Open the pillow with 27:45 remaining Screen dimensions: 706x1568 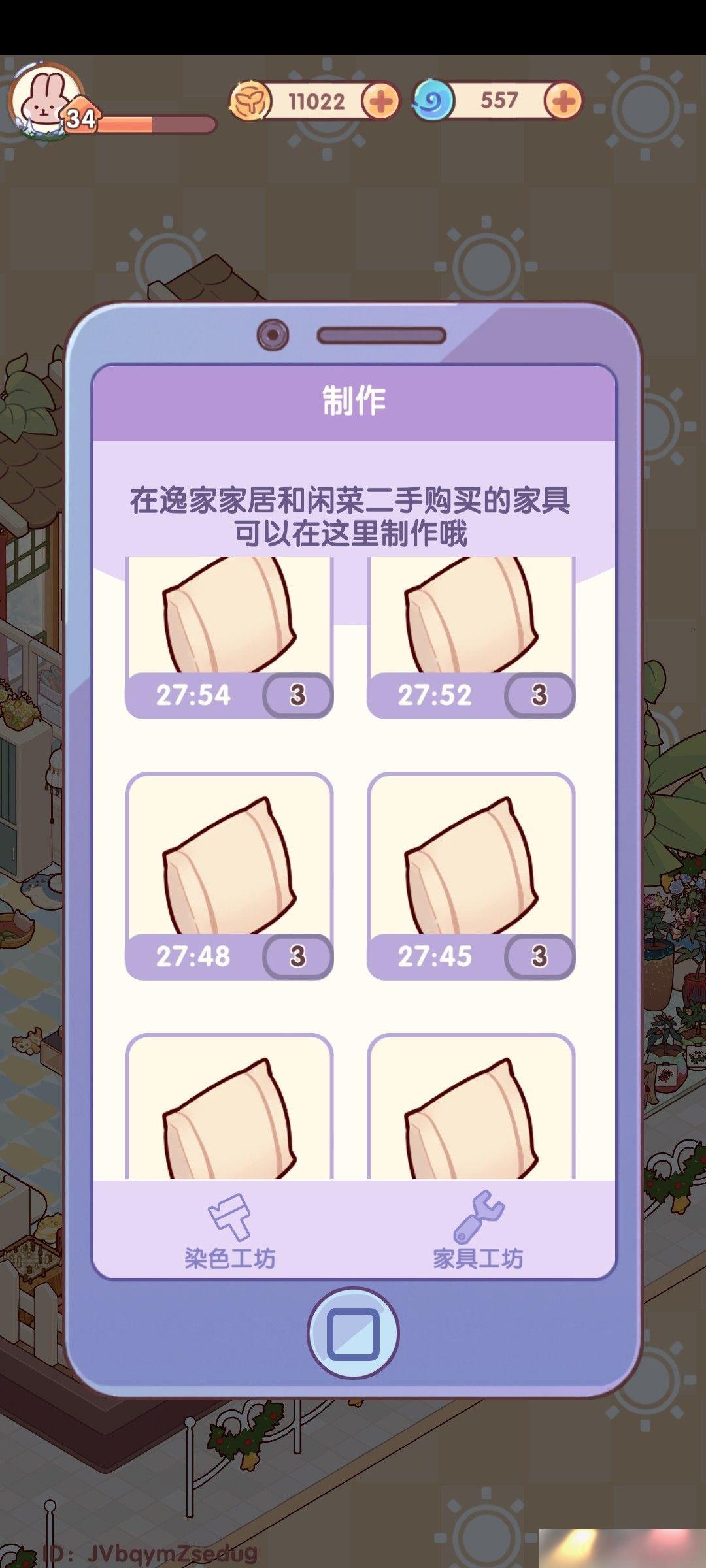point(471,875)
